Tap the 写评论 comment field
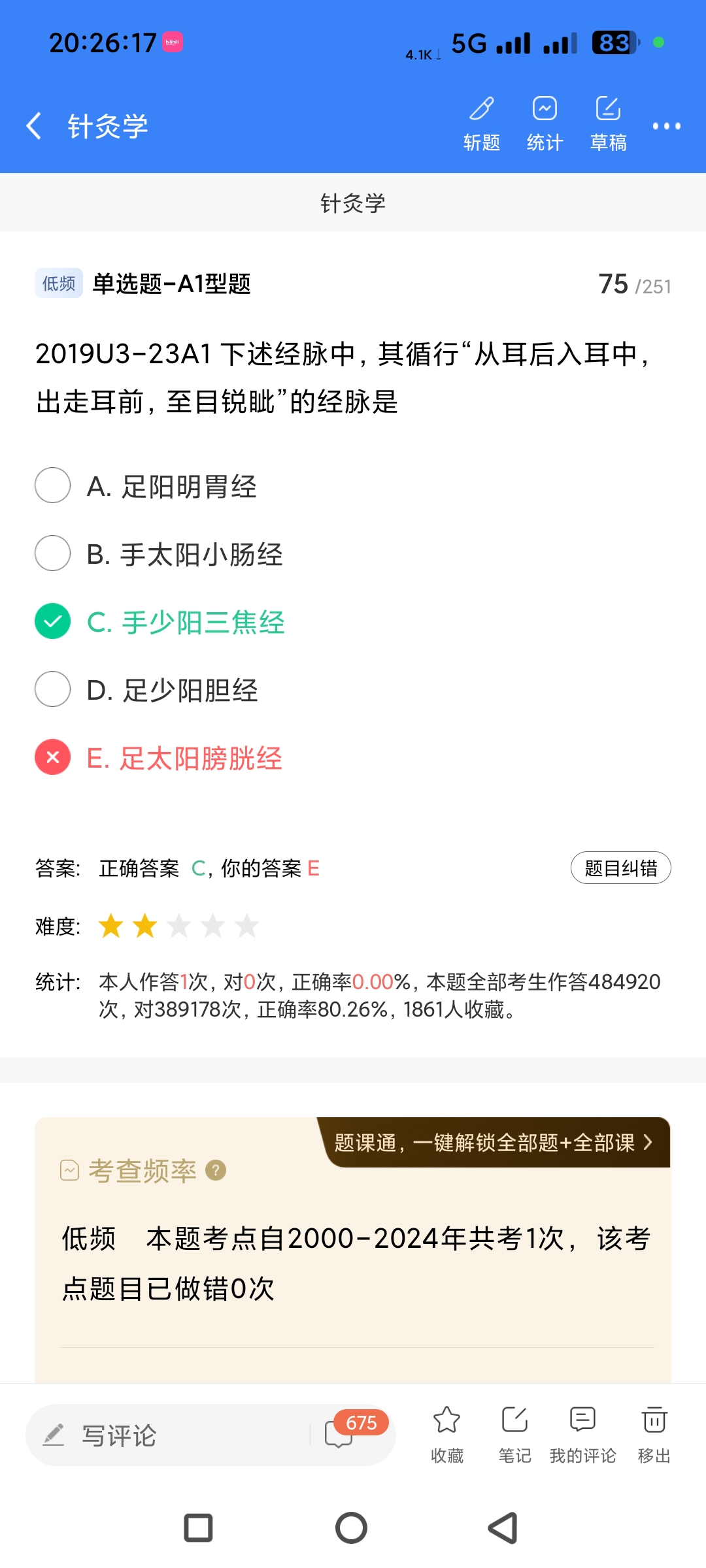The width and height of the screenshot is (706, 1568). click(163, 1435)
